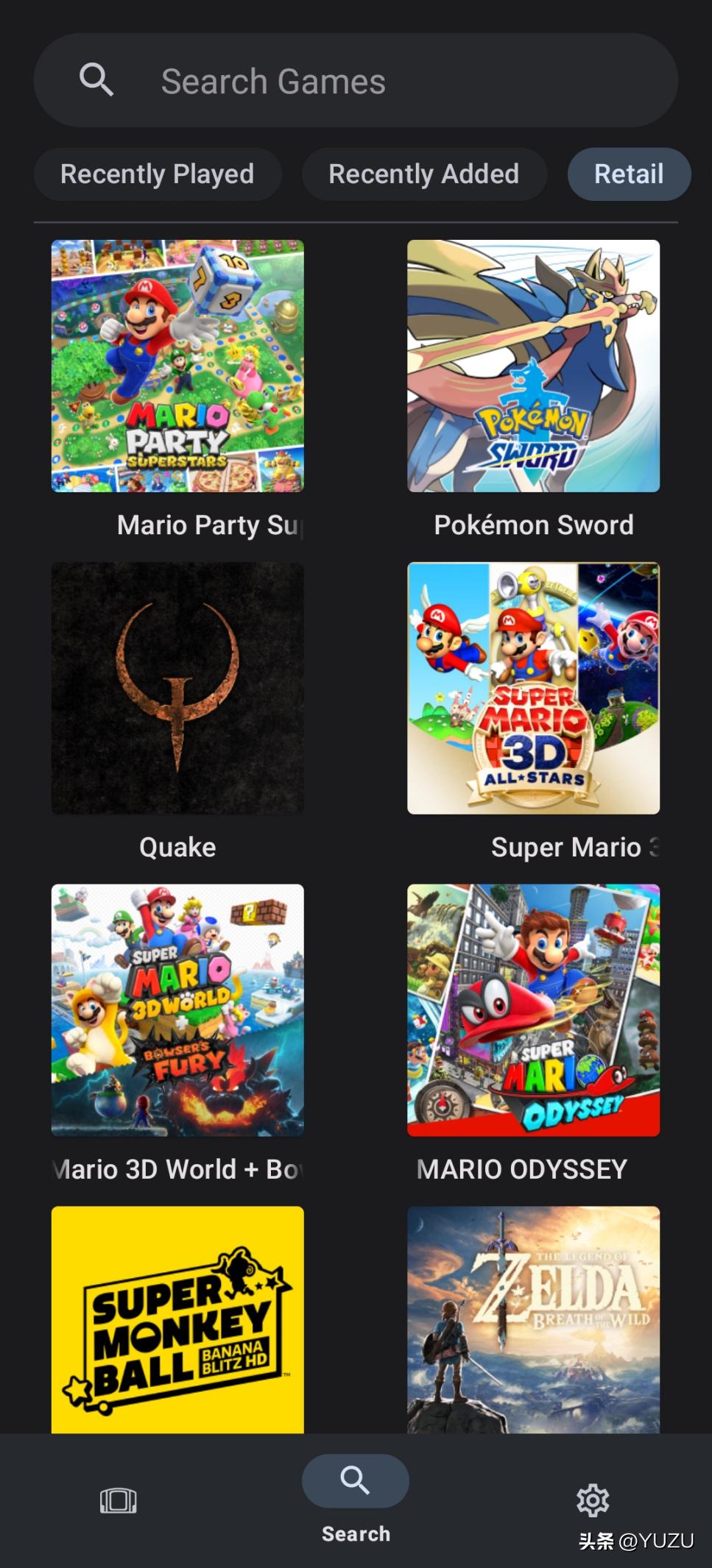Image resolution: width=712 pixels, height=1568 pixels.
Task: Launch Pokémon Sword
Action: pyautogui.click(x=533, y=366)
